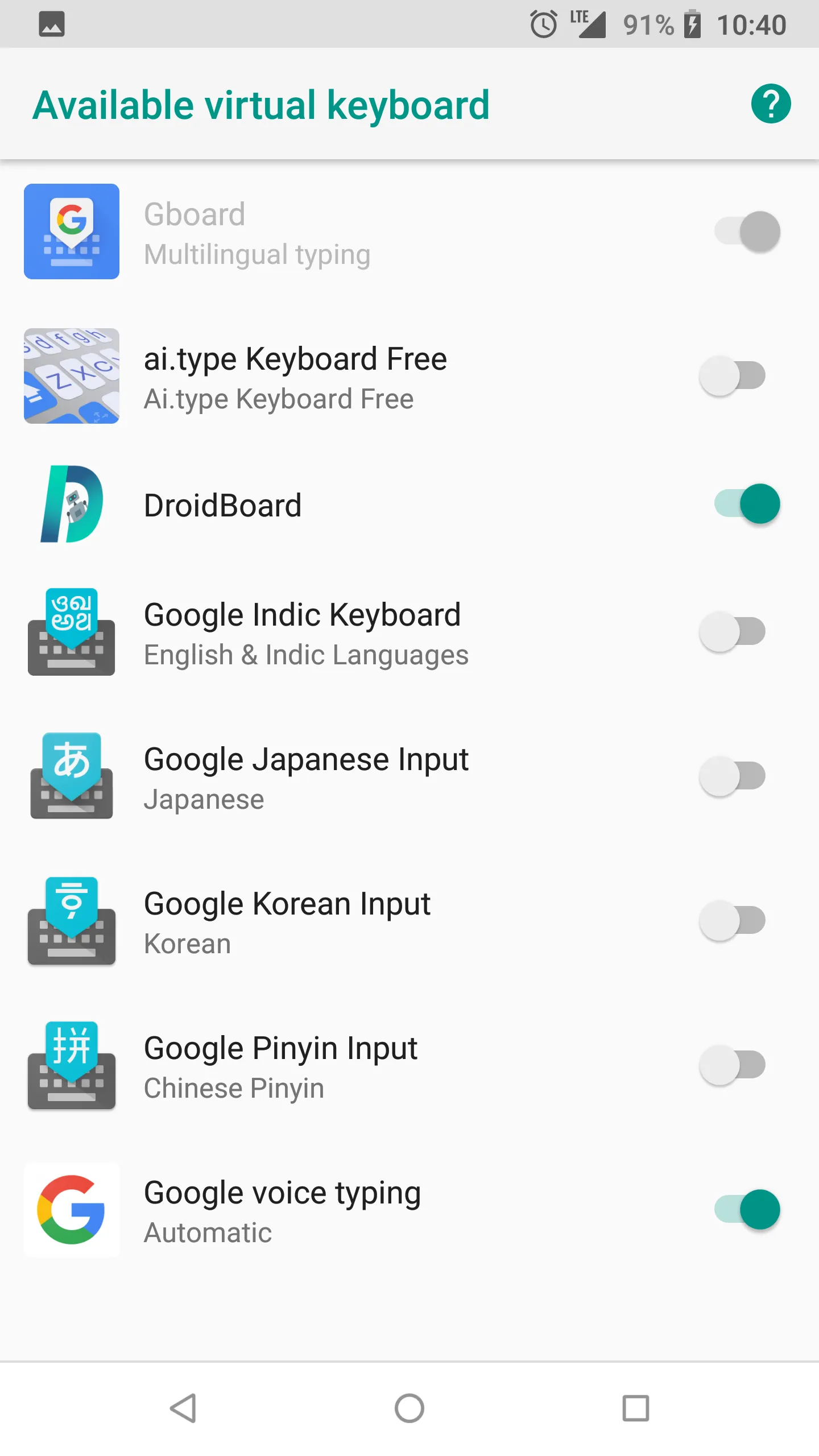
Task: Open the recent apps overview
Action: click(635, 1409)
